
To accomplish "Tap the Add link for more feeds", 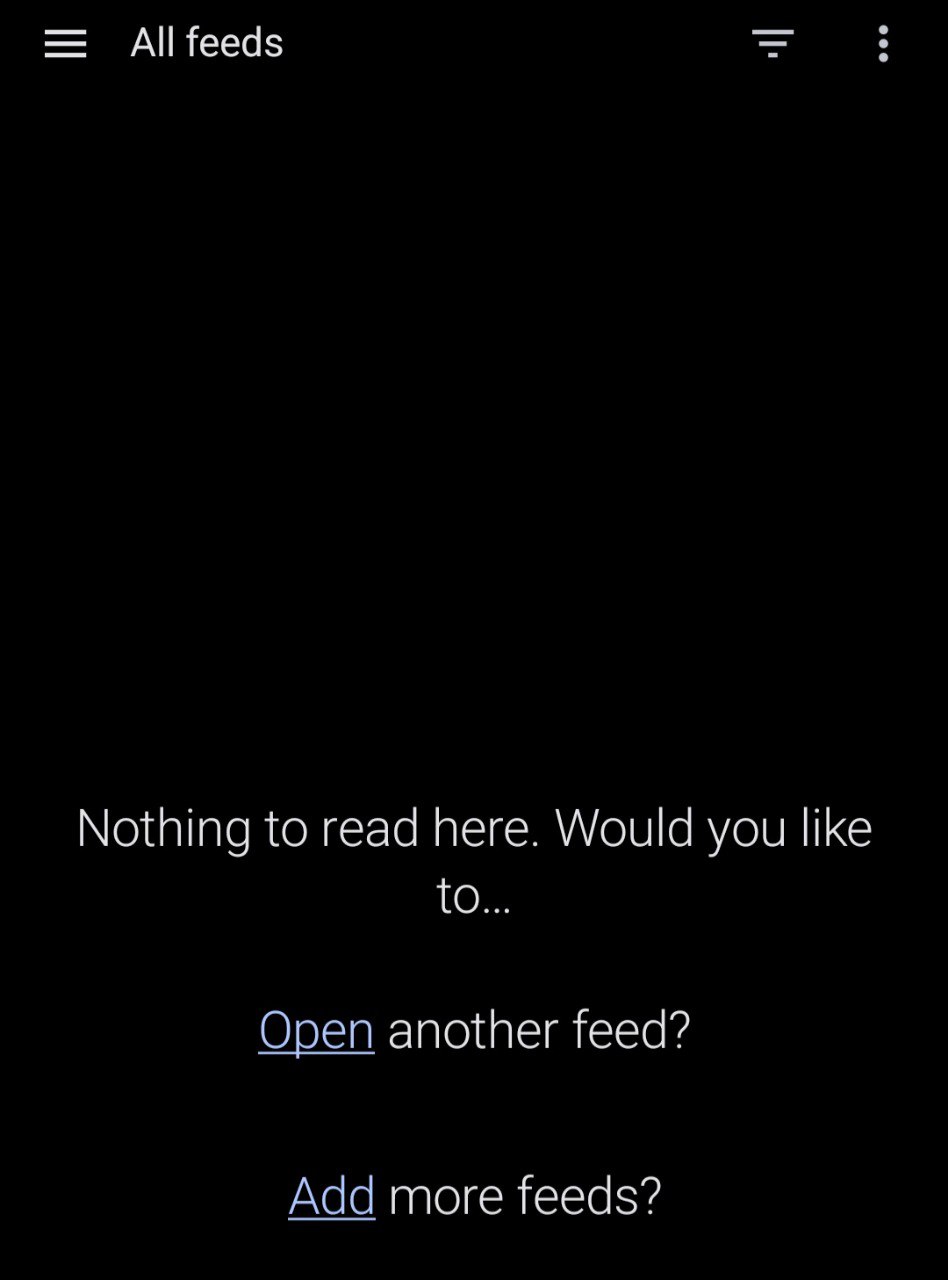I will click(x=331, y=1195).
